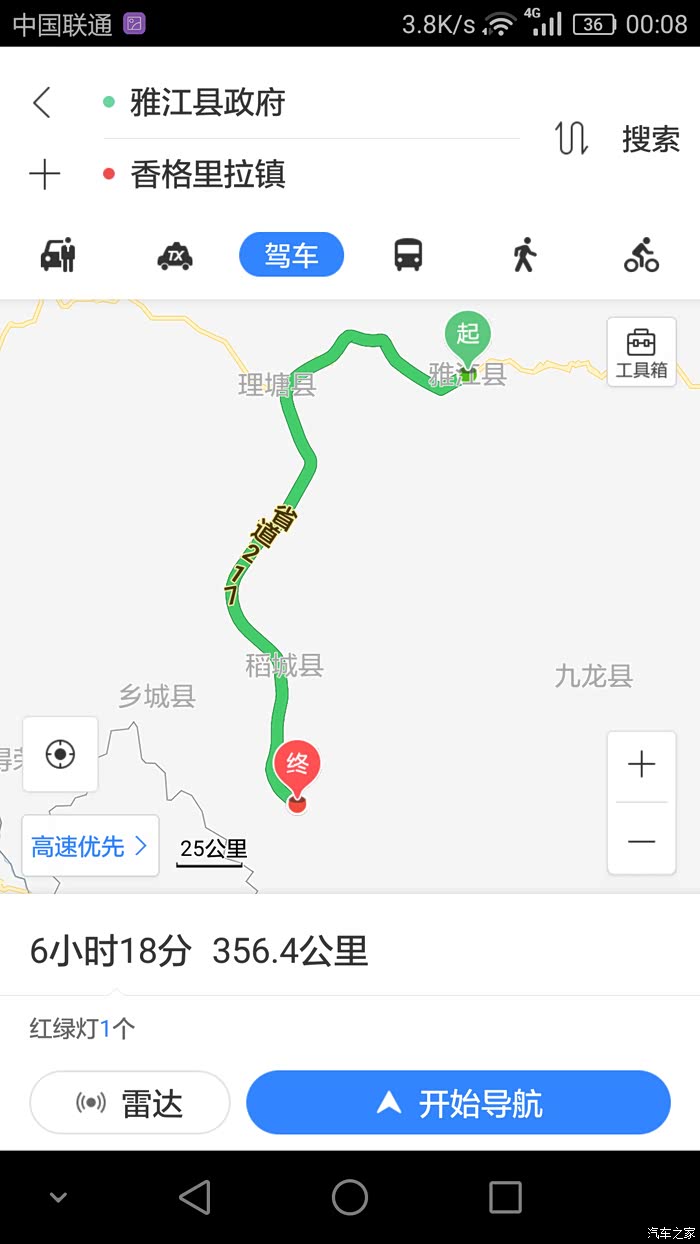Center the map on my location

[x=60, y=754]
